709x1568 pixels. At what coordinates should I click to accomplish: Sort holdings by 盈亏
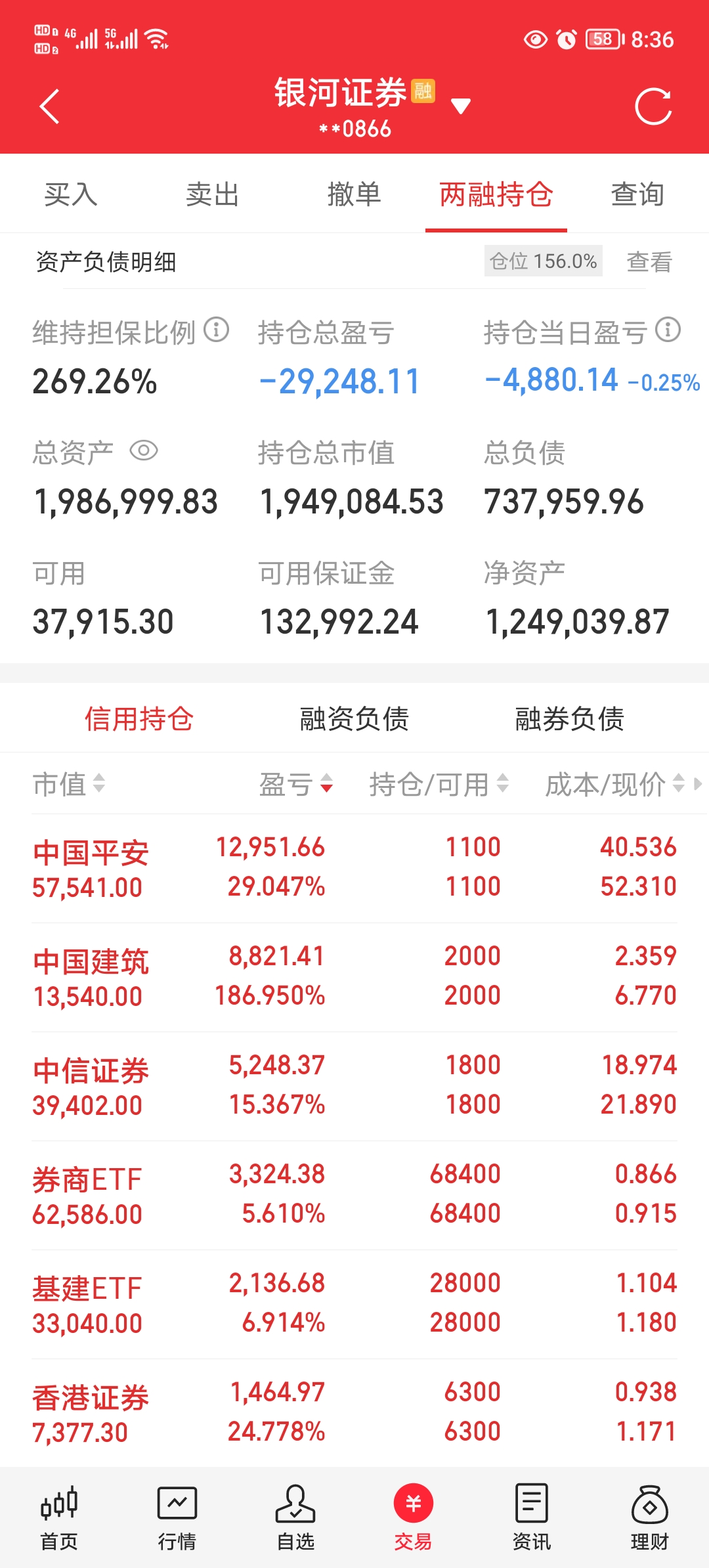click(x=295, y=784)
